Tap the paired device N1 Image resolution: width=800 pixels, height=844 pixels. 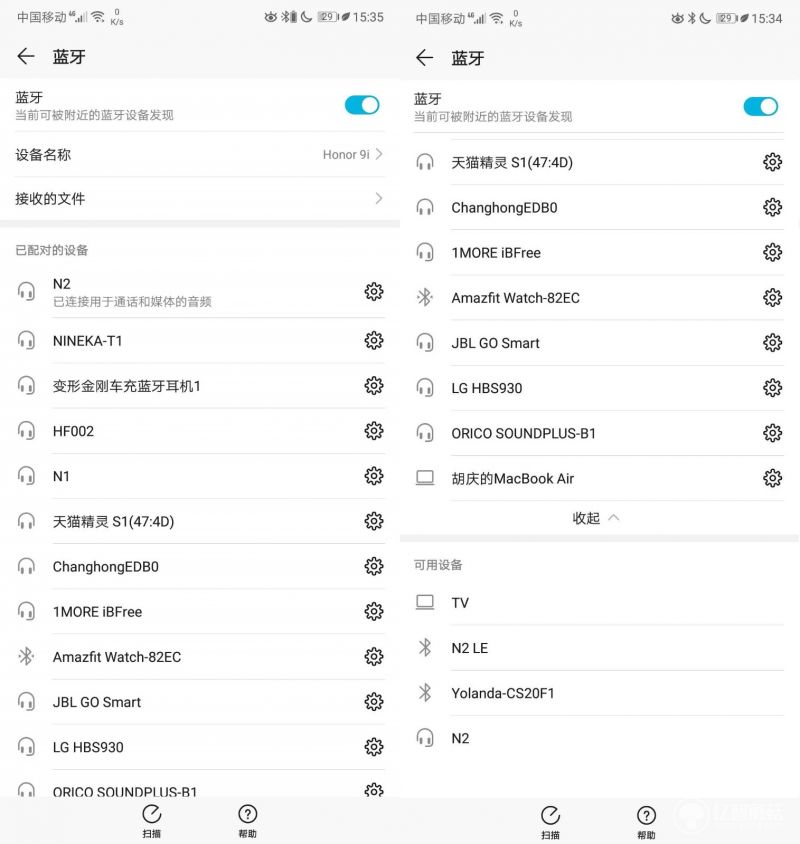point(62,476)
